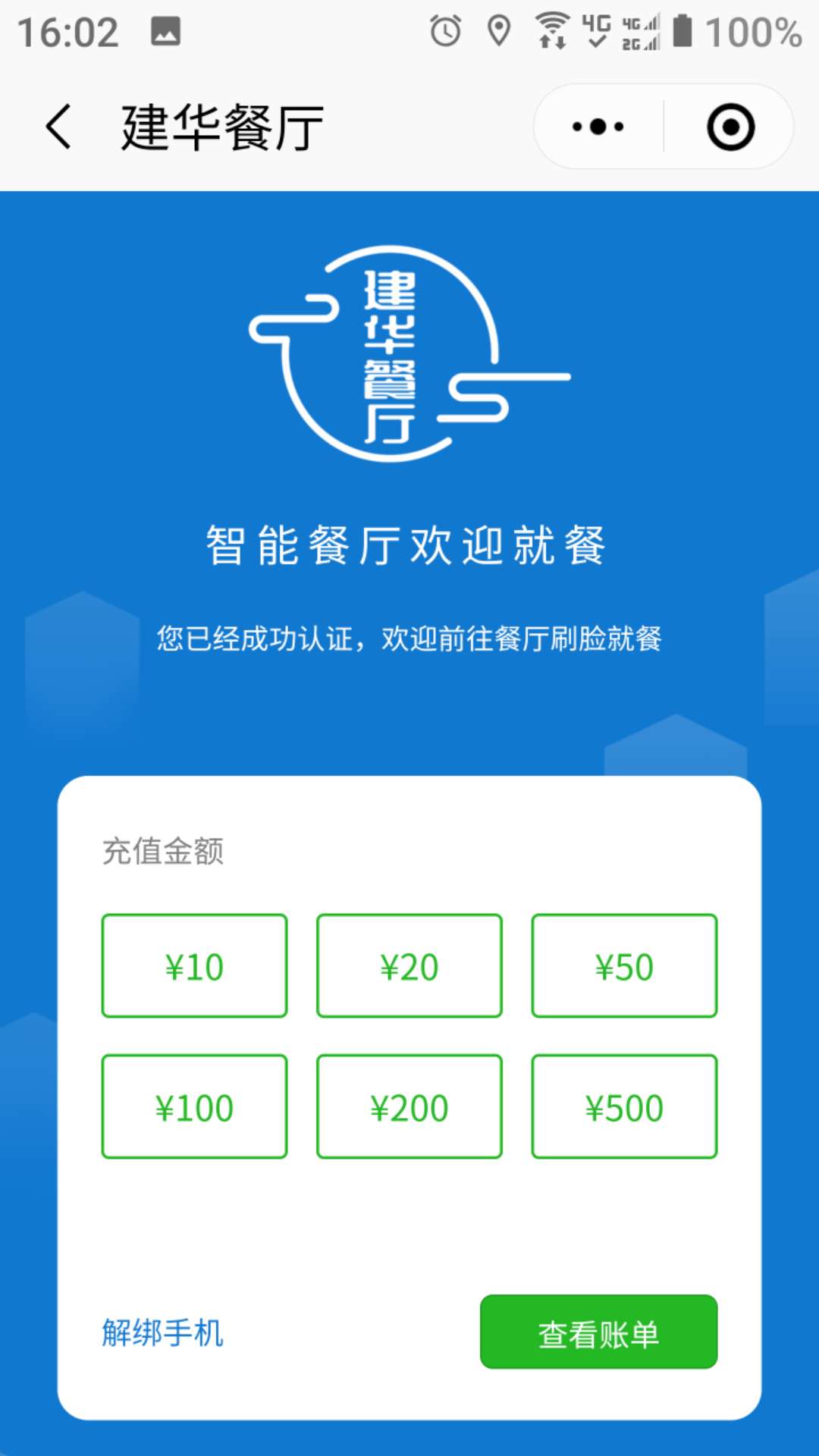Open the mini program more options menu
This screenshot has width=819, height=1456.
598,127
